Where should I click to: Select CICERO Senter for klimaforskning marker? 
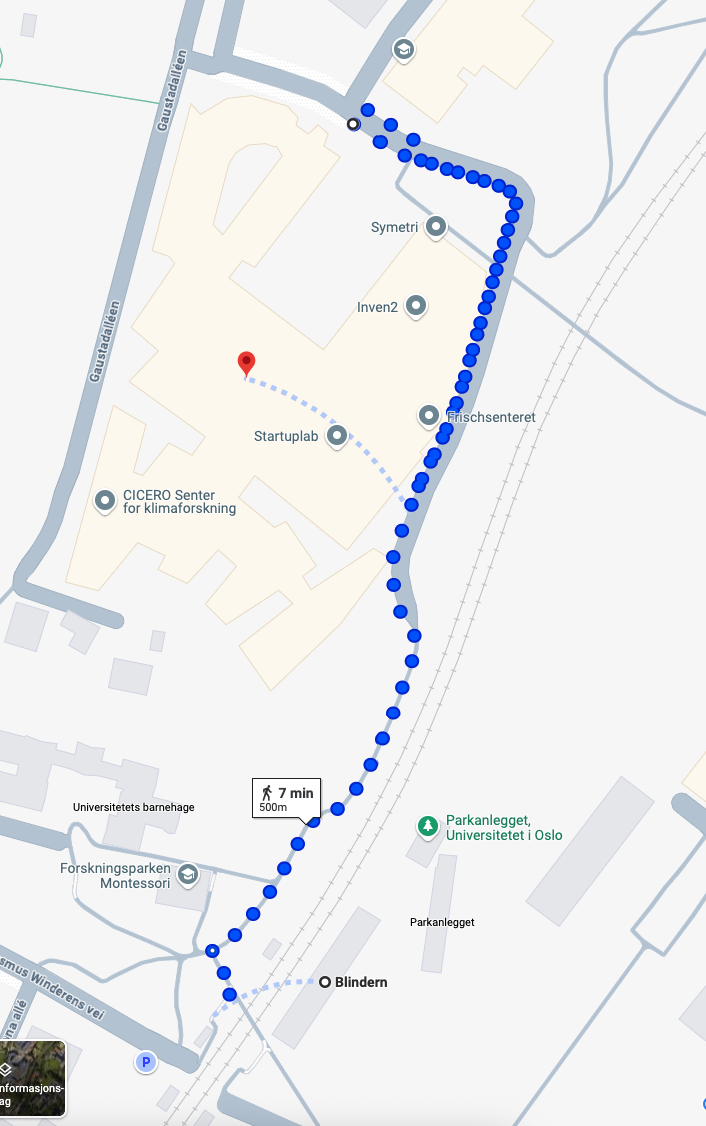point(104,501)
